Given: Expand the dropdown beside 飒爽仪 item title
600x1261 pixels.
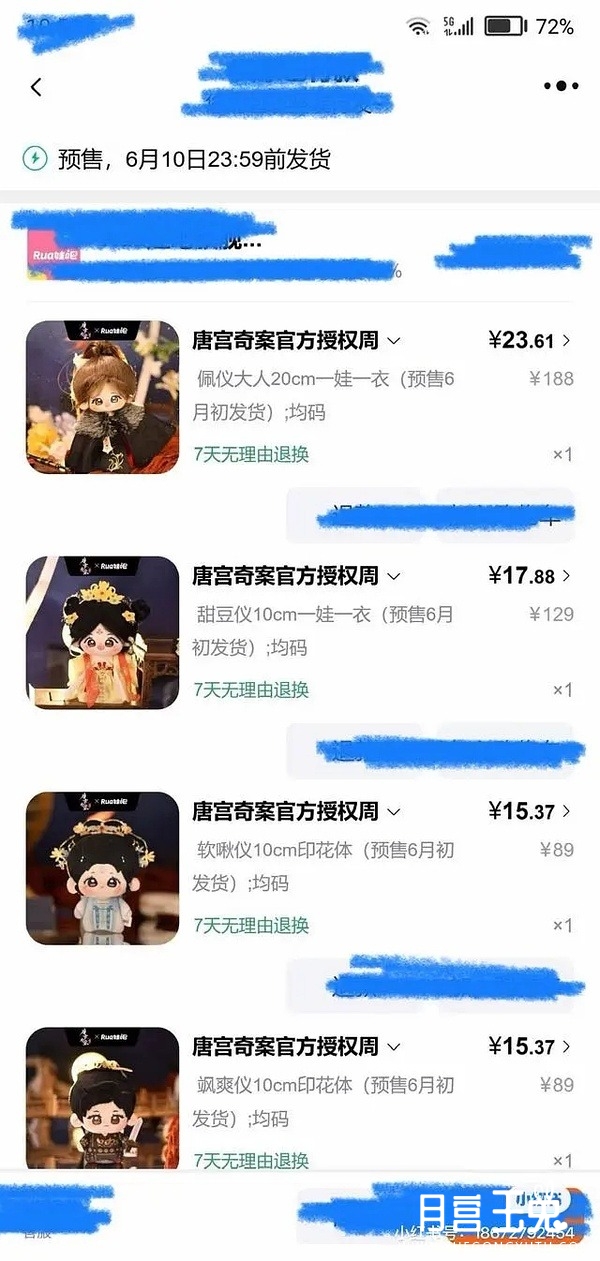Looking at the screenshot, I should click(393, 1047).
